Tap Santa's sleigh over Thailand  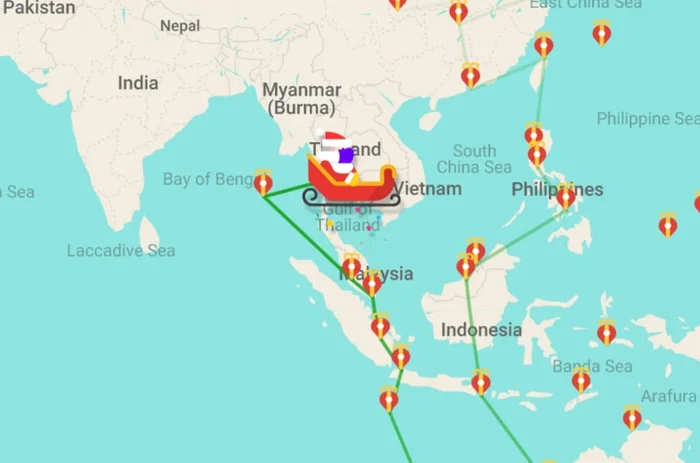point(349,176)
